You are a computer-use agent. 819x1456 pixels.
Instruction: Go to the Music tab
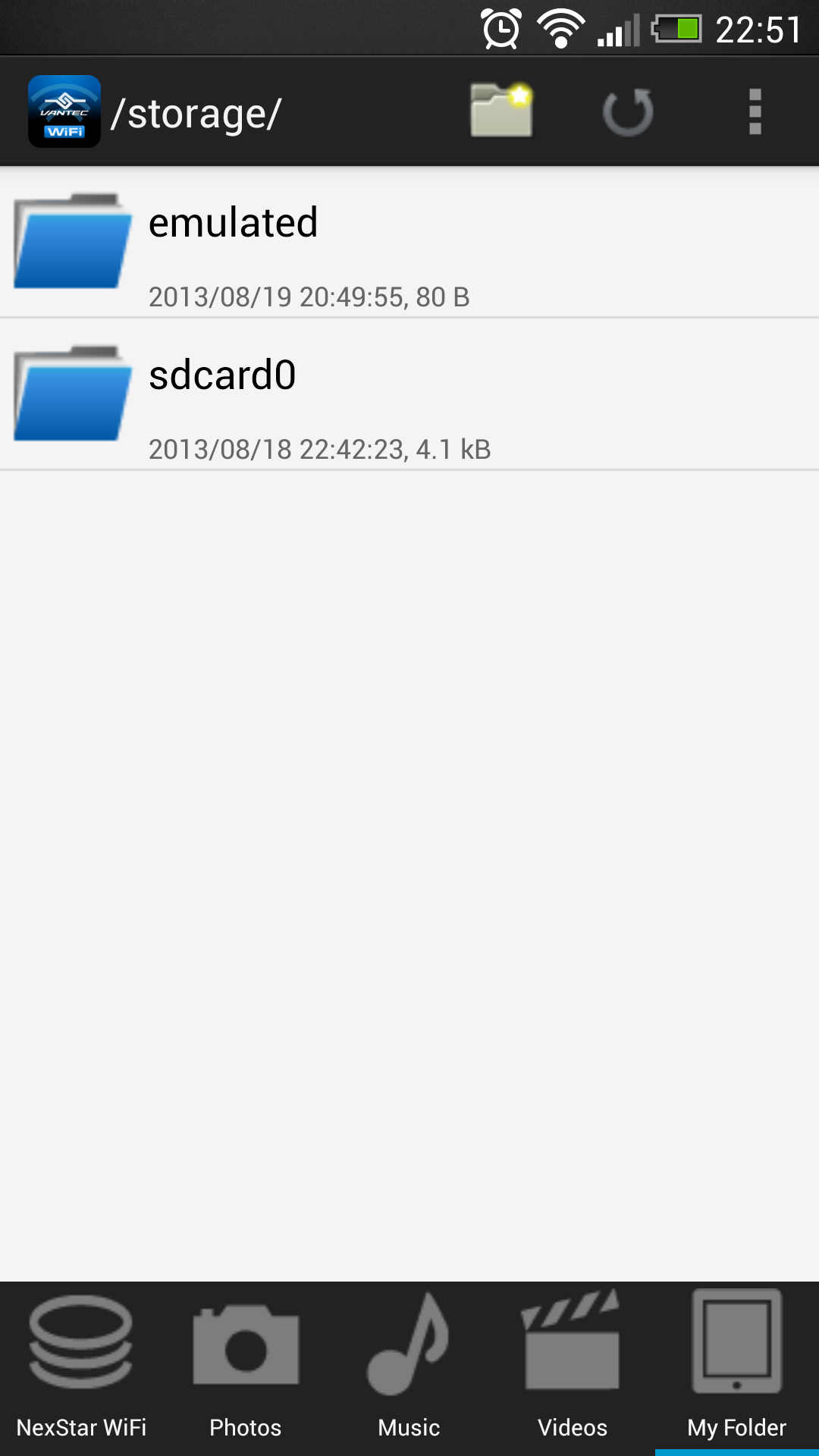click(409, 1369)
